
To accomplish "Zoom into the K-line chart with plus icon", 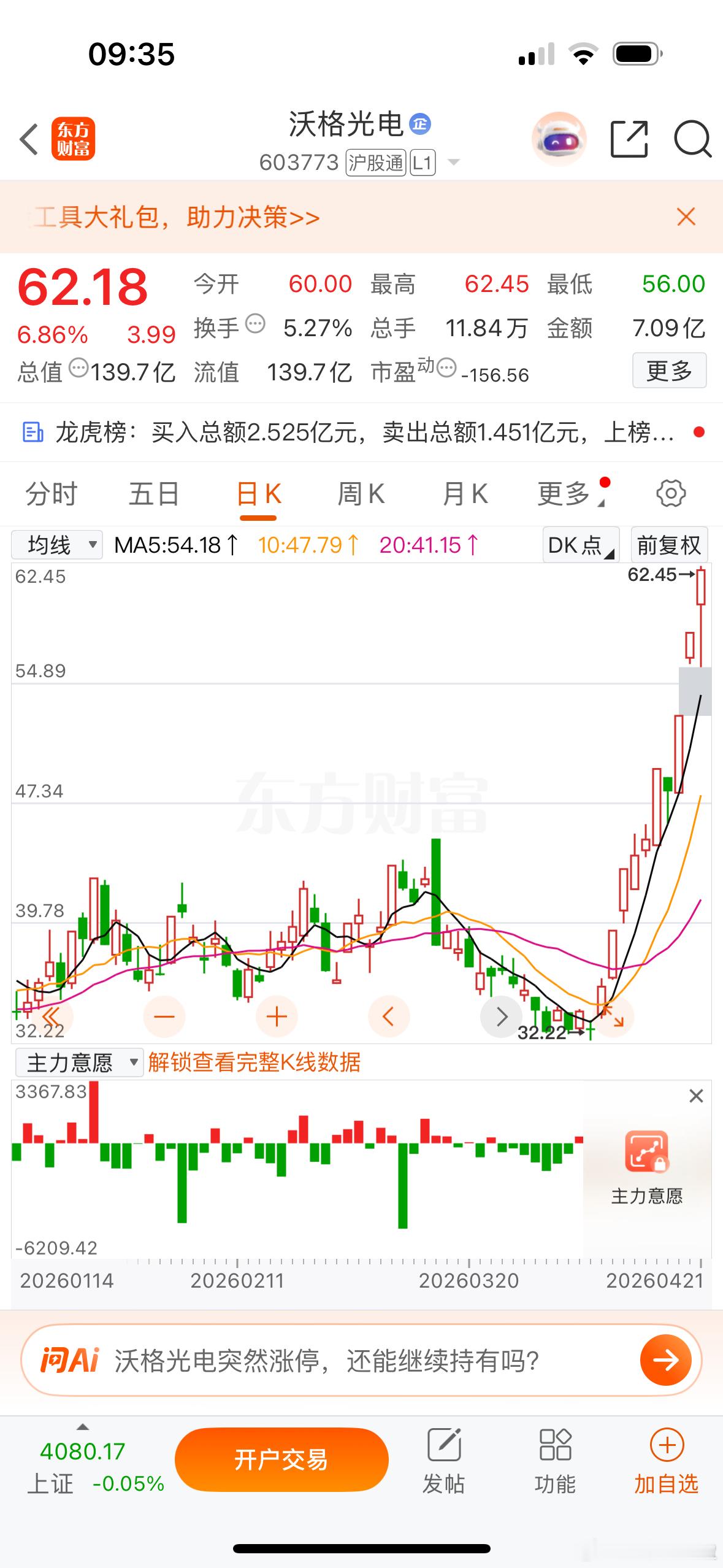I will point(276,1017).
